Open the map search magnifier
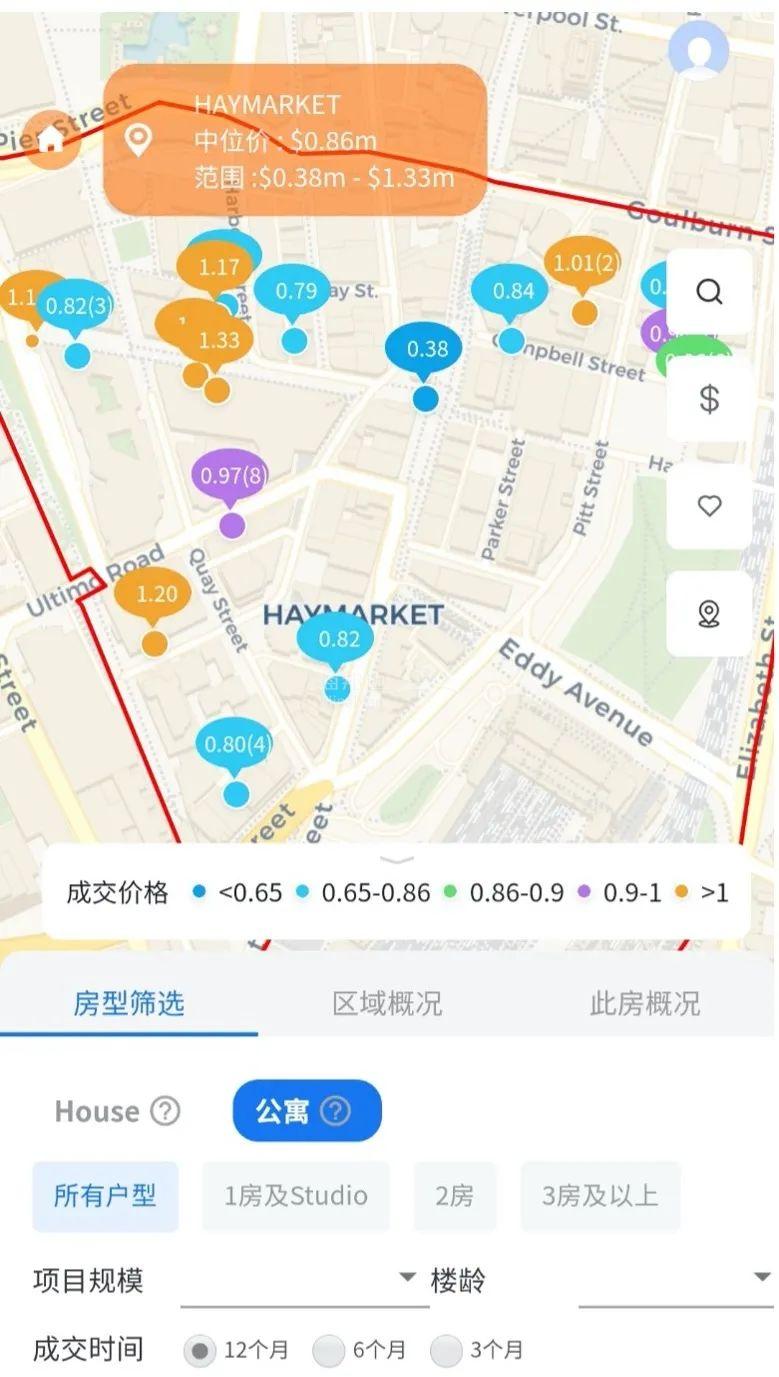The width and height of the screenshot is (779, 1377). [x=709, y=292]
